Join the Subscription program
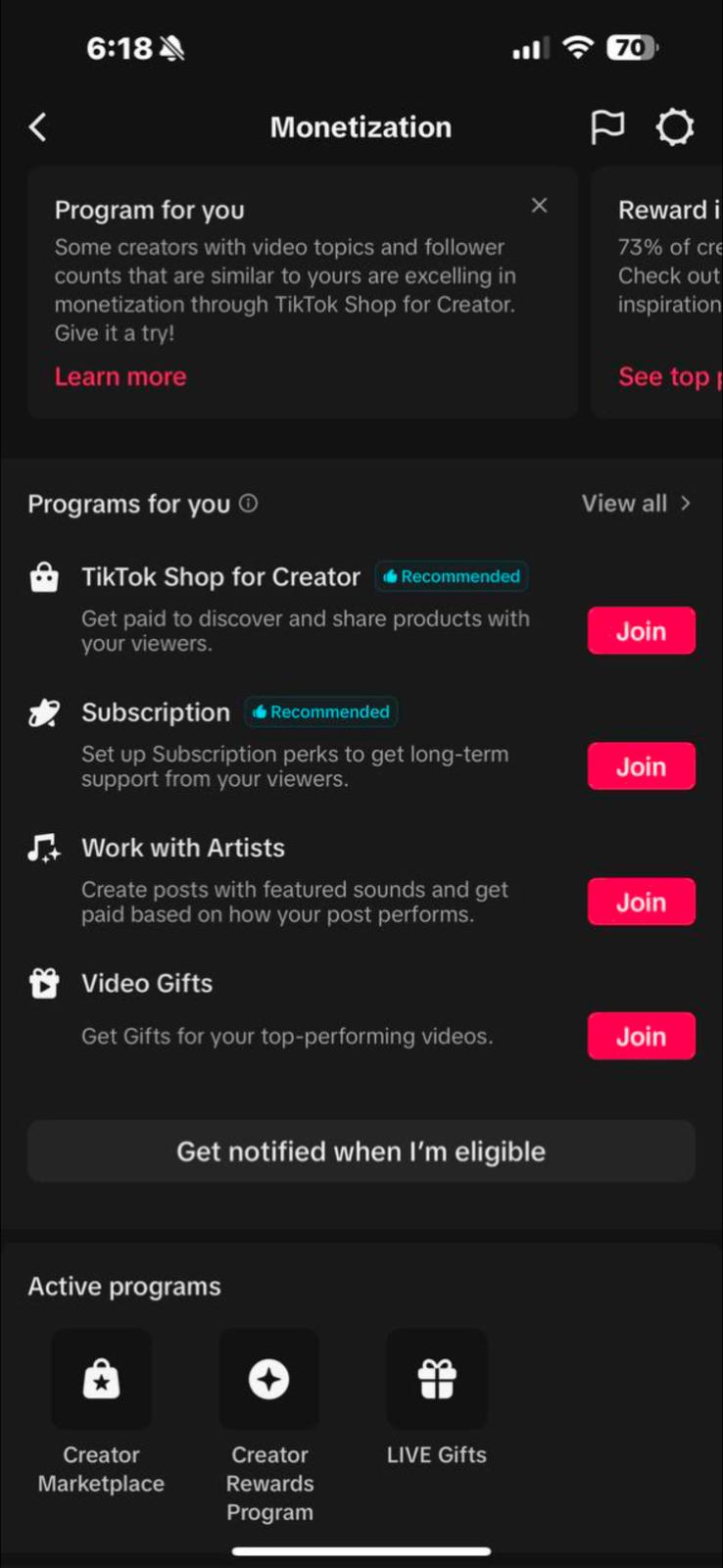Screen dimensions: 723x1568 pyautogui.click(x=642, y=766)
